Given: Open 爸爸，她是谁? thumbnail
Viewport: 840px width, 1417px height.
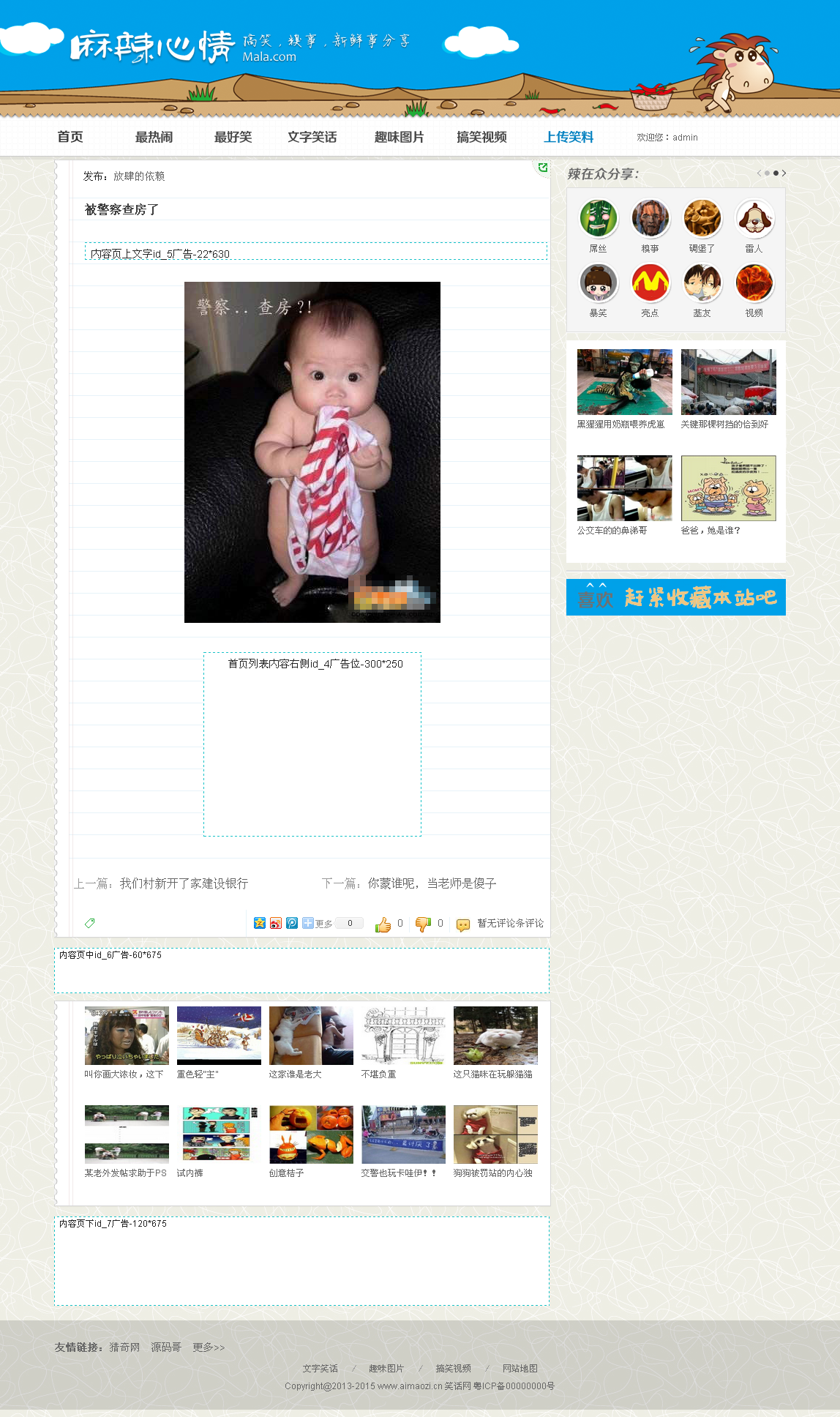Looking at the screenshot, I should [x=728, y=488].
